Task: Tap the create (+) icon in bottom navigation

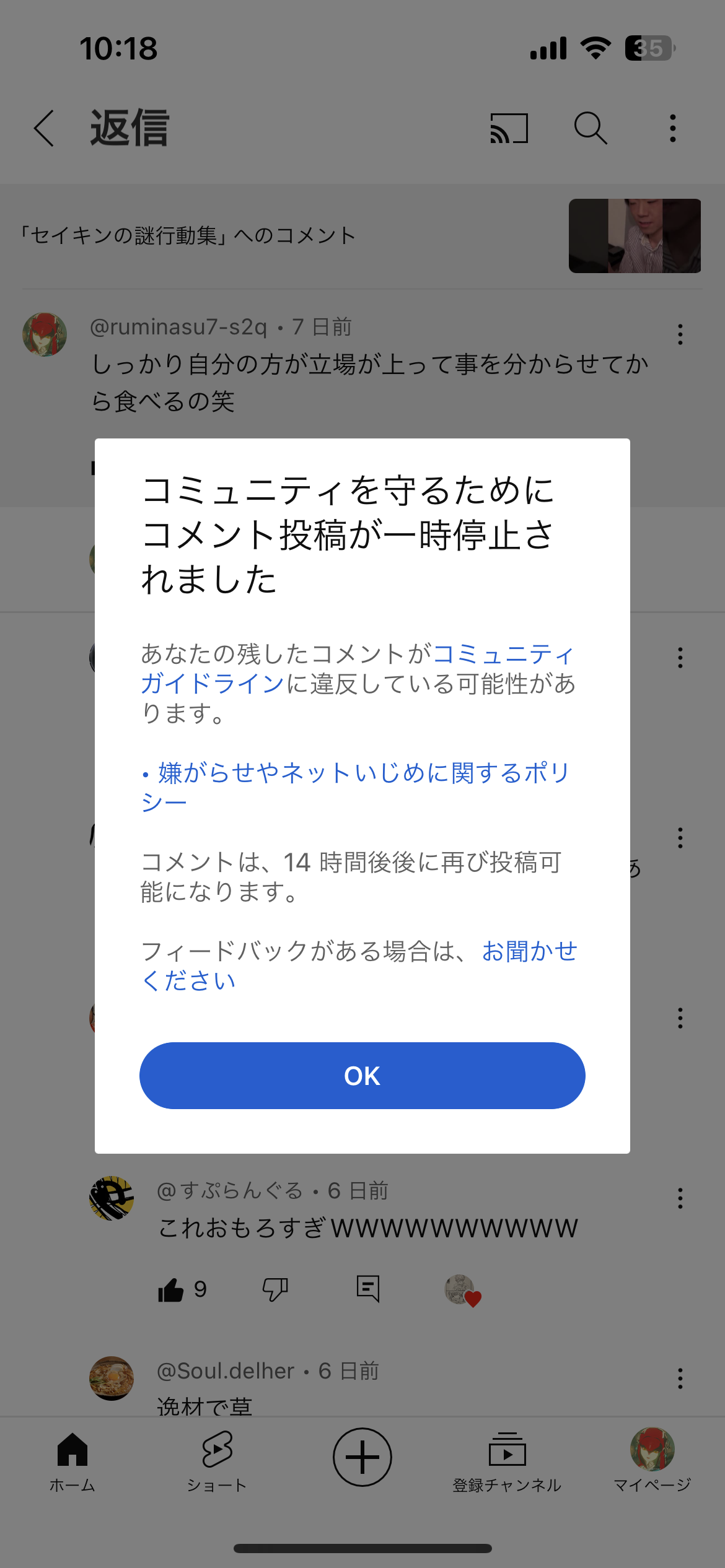Action: tap(362, 1458)
